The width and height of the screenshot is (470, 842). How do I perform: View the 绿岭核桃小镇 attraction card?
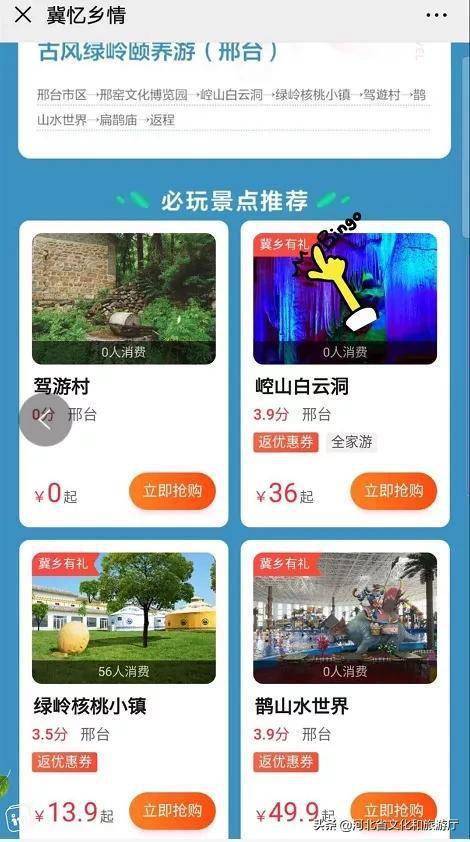124,690
